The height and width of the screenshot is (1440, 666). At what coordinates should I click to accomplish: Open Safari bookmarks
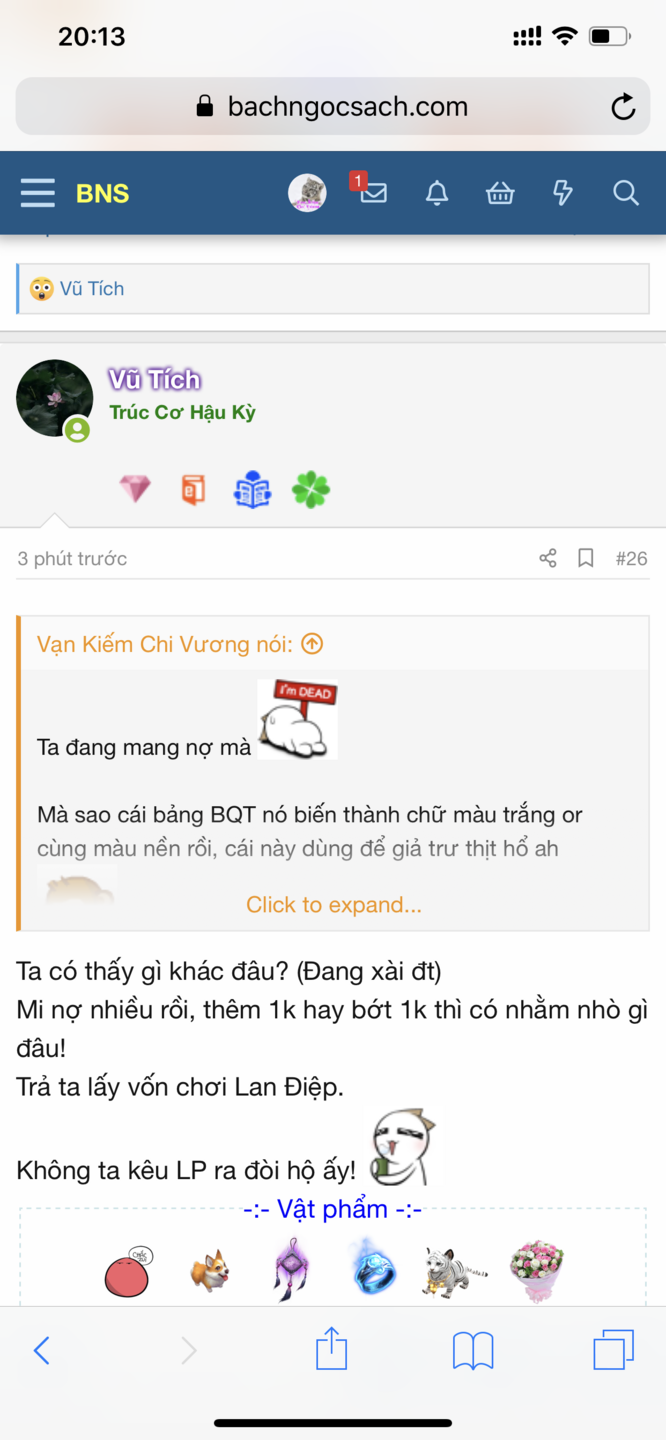tap(473, 1351)
